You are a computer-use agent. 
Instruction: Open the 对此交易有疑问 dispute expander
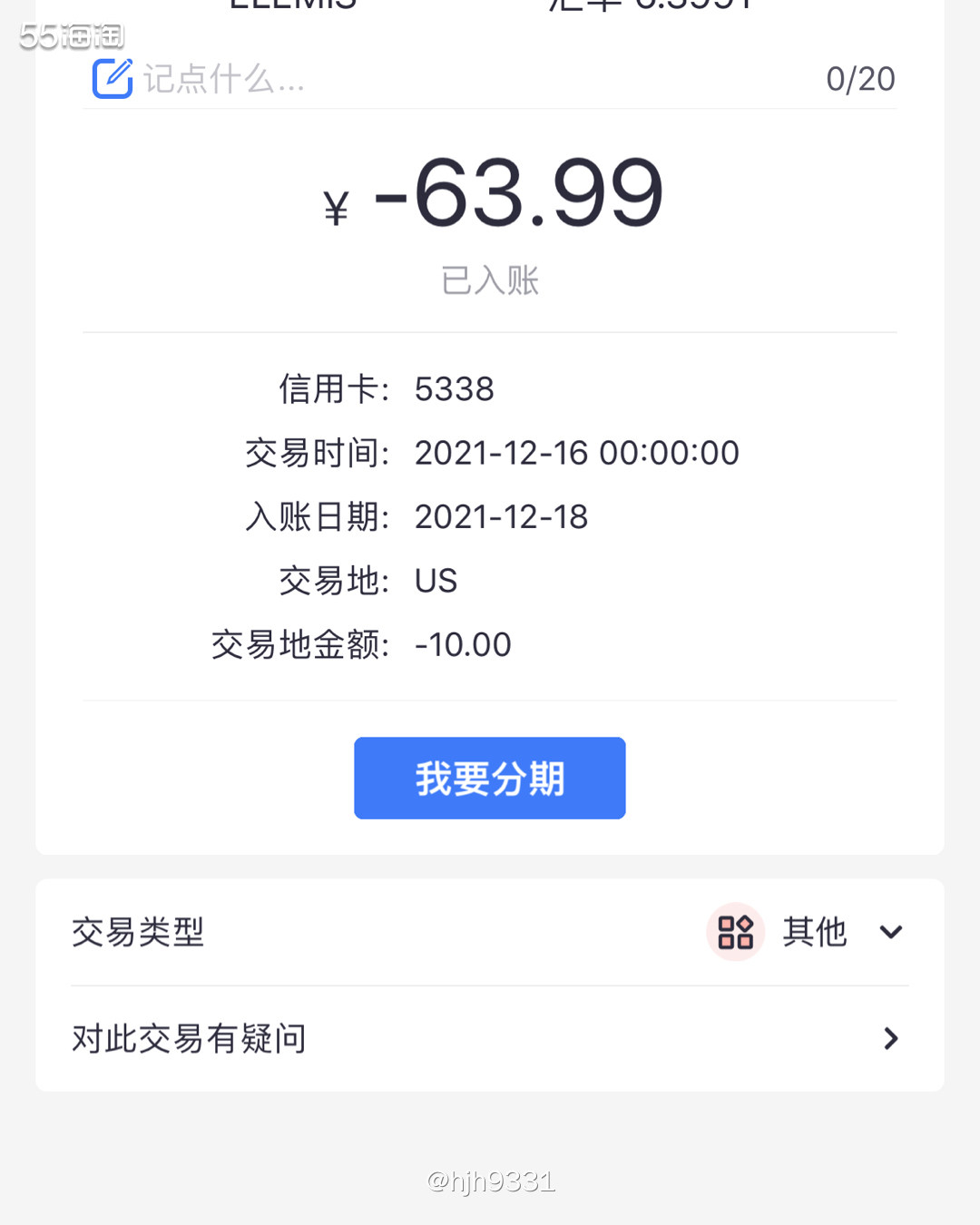pos(188,1038)
